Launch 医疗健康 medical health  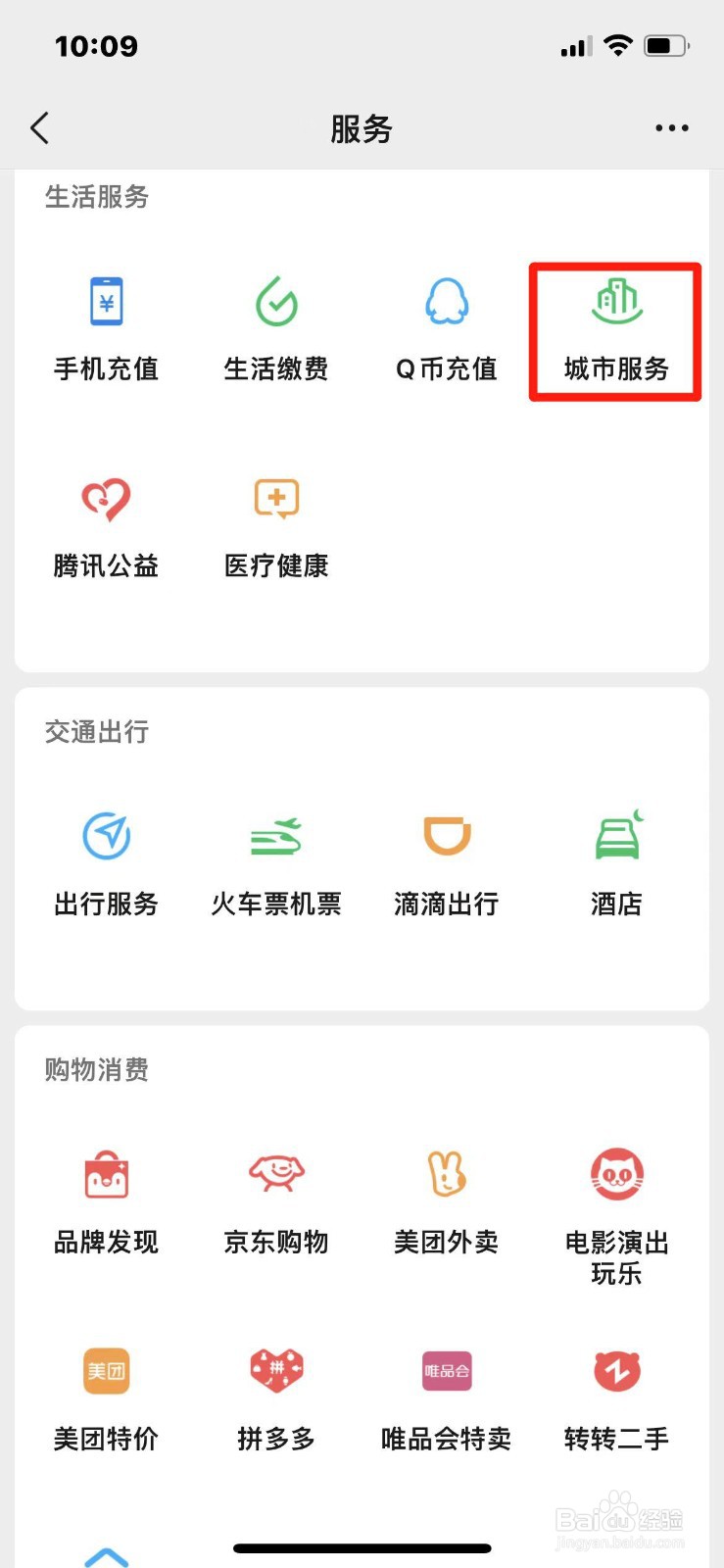pyautogui.click(x=276, y=527)
